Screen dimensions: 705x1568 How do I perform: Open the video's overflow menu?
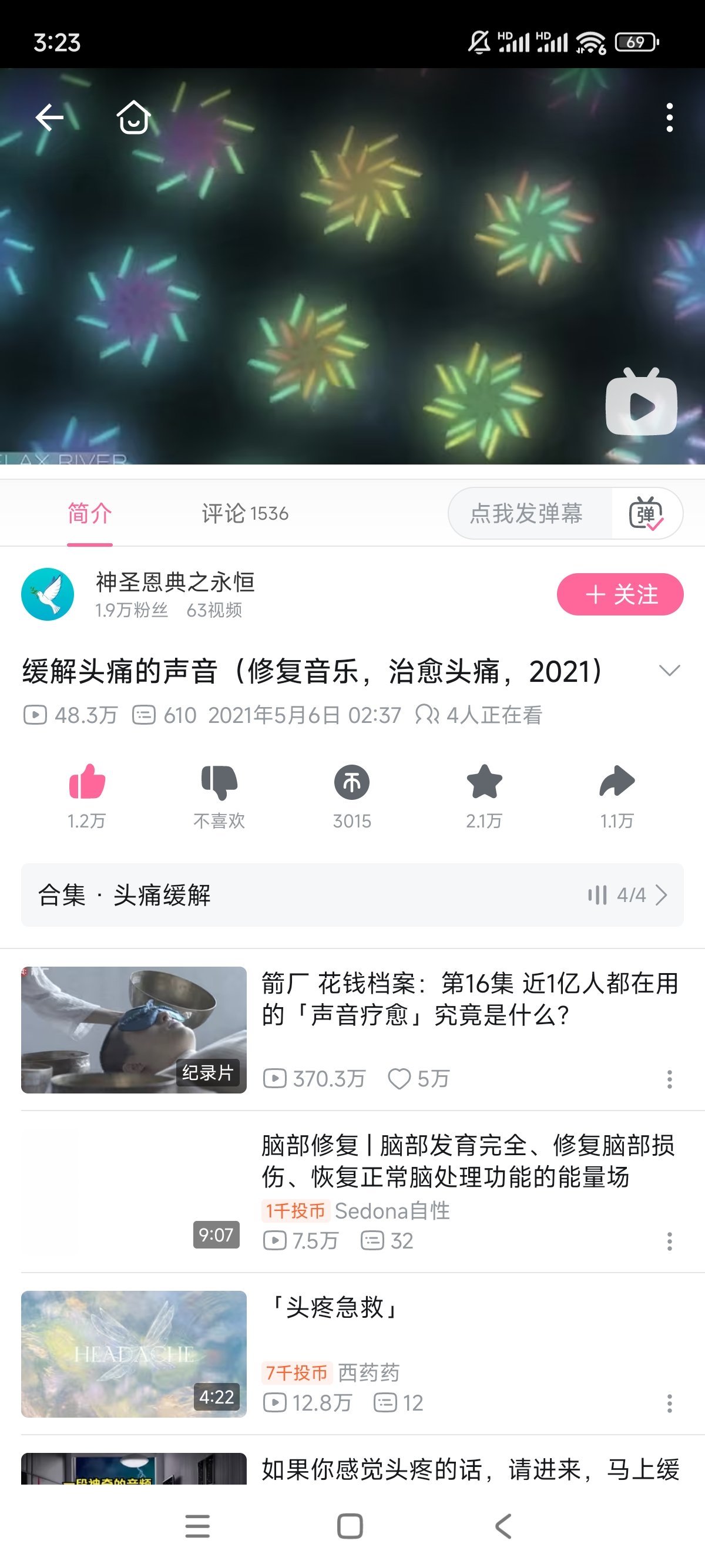tap(669, 117)
